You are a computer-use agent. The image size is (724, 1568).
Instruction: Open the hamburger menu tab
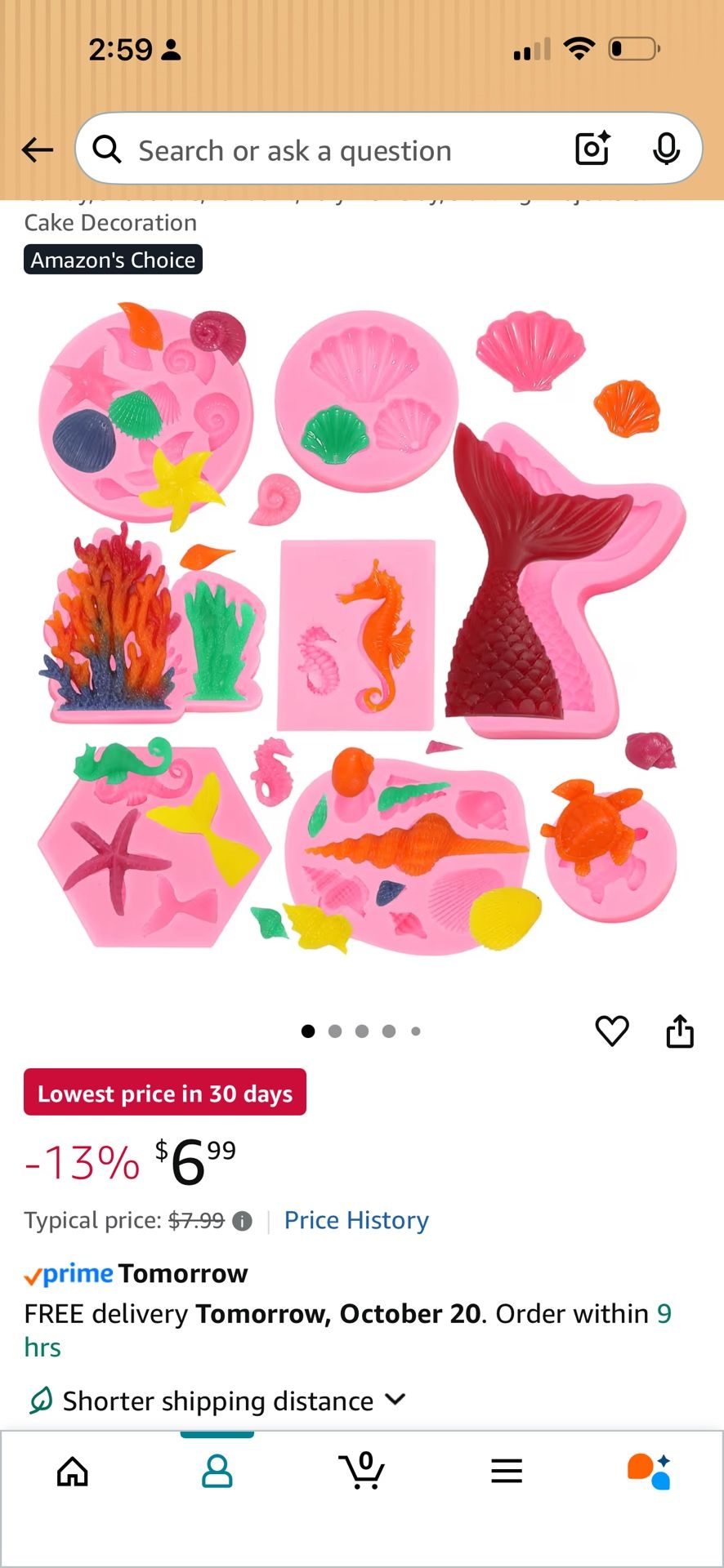(x=507, y=1472)
